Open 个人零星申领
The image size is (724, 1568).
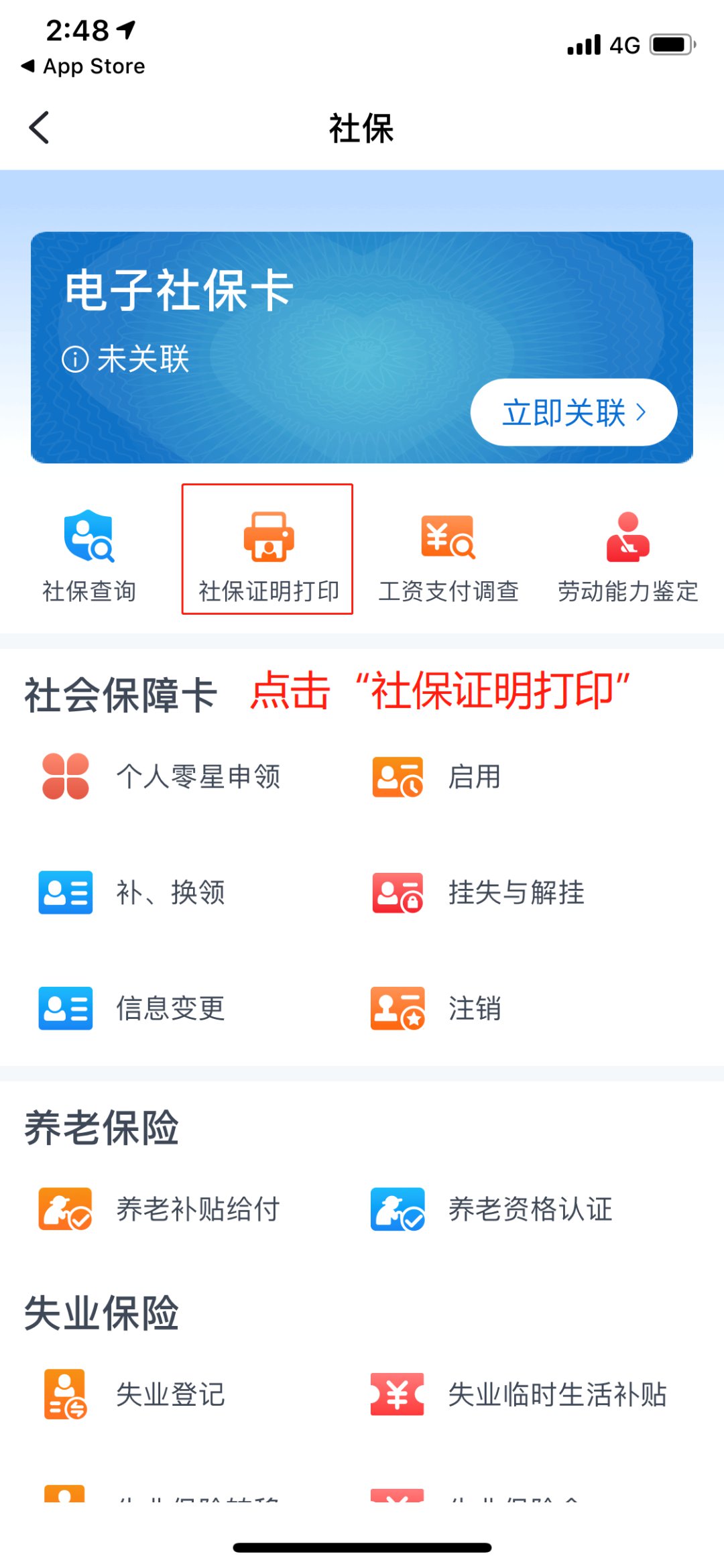(161, 777)
